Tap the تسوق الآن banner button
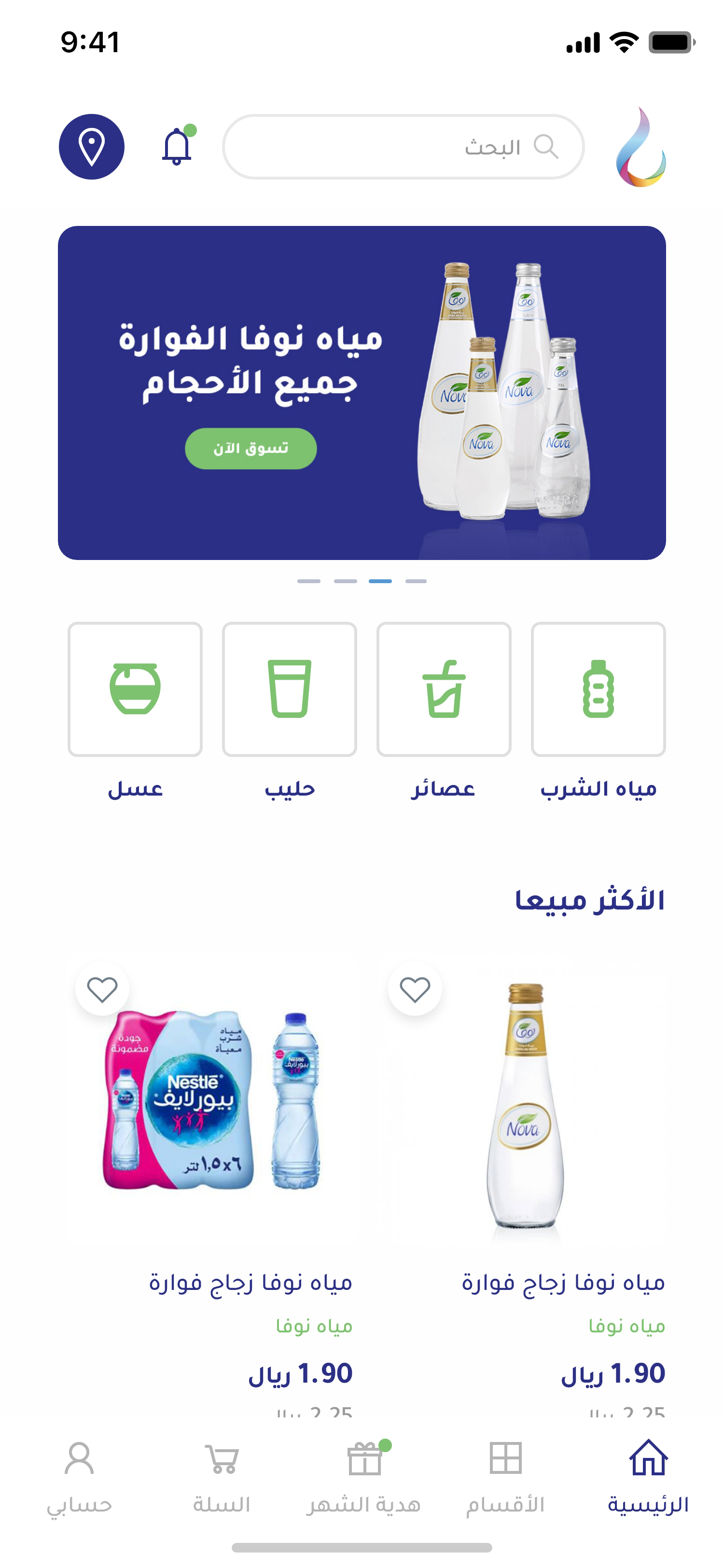 click(x=251, y=448)
